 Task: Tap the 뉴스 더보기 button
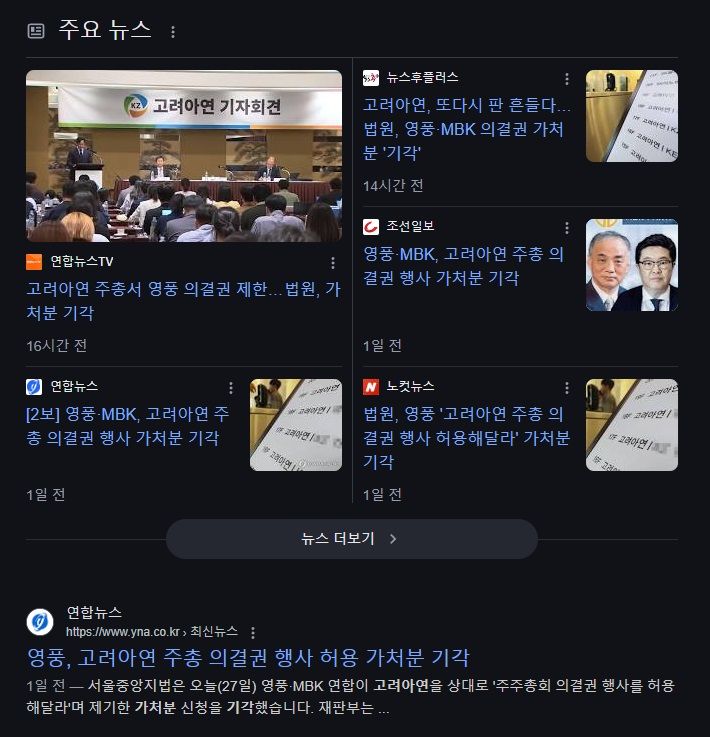coord(351,539)
